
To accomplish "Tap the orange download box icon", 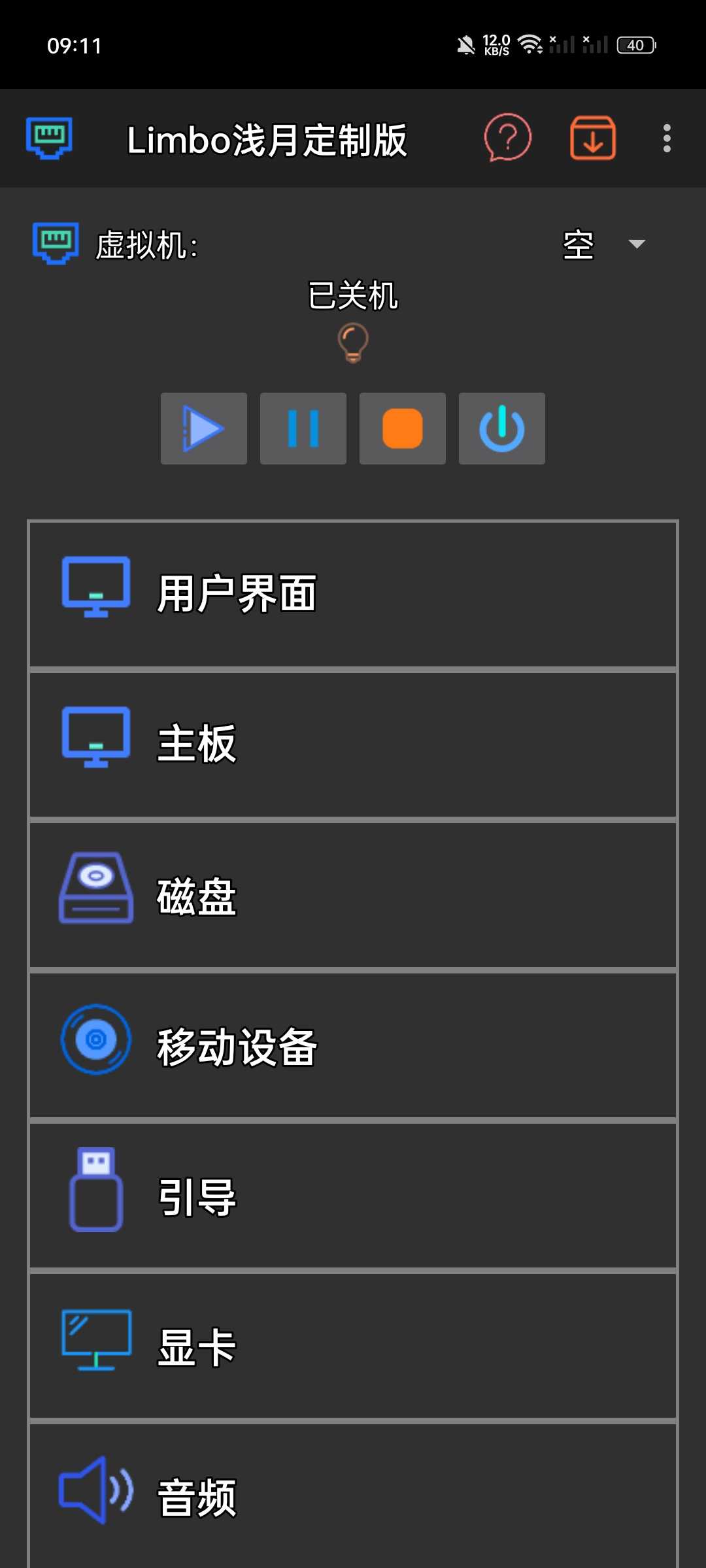I will [x=592, y=138].
